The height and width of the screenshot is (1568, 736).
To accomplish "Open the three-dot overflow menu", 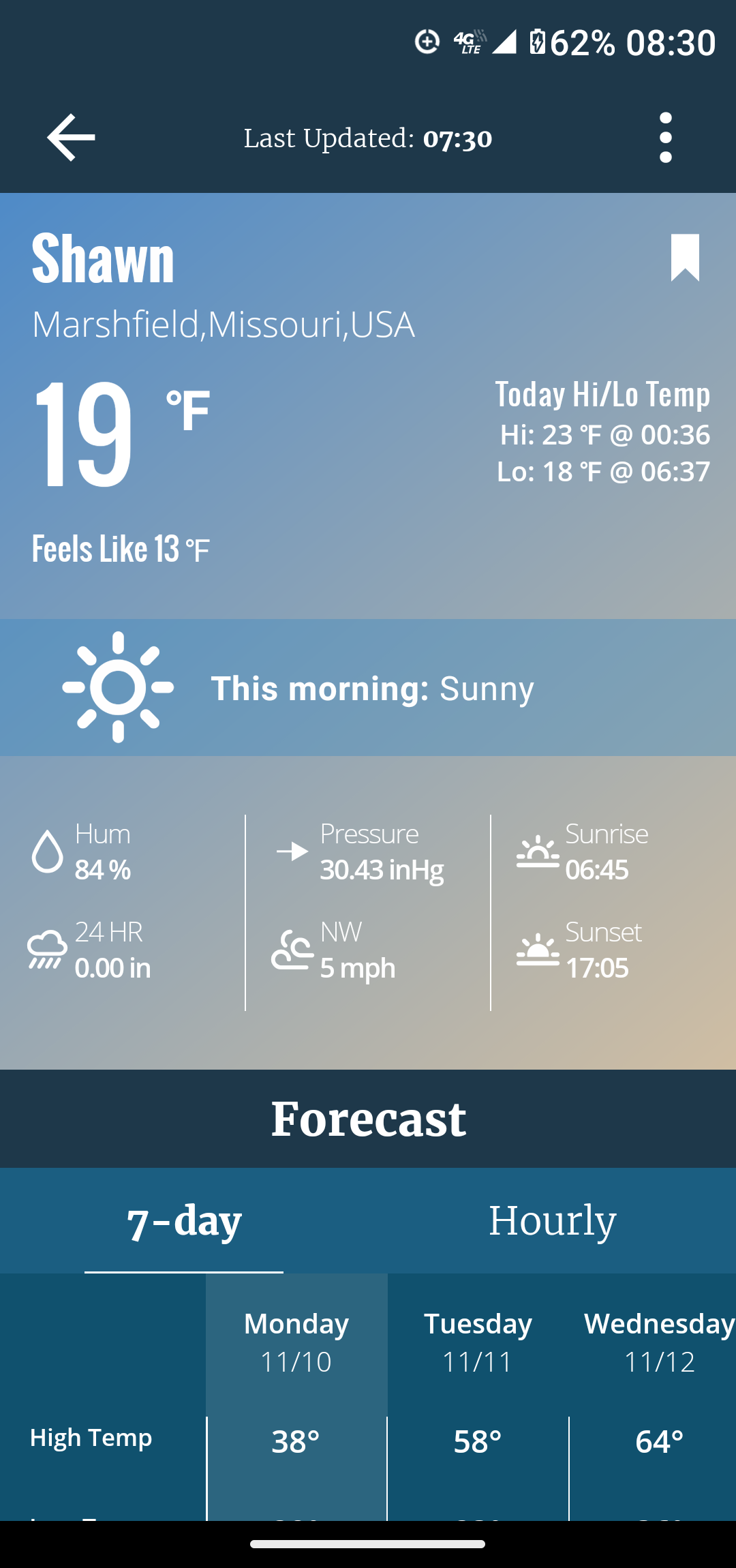I will coord(665,136).
